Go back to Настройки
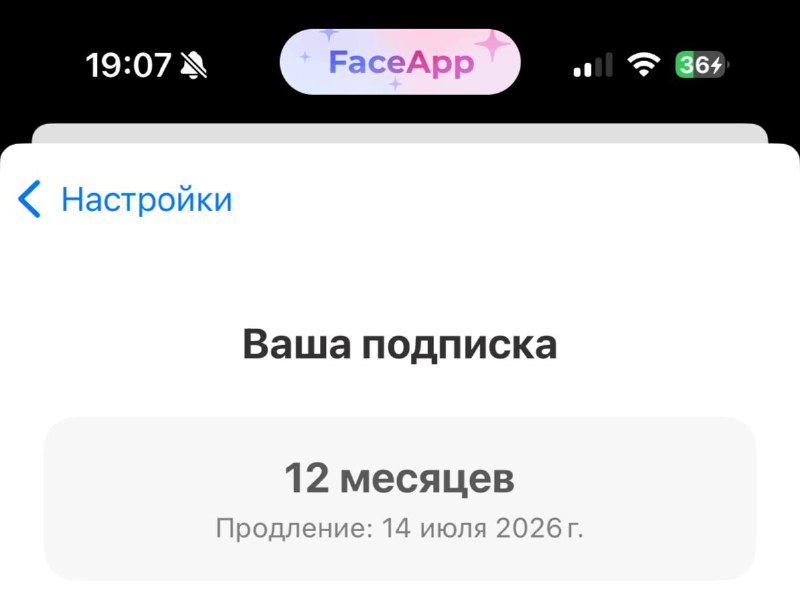This screenshot has height=606, width=800. [x=125, y=200]
